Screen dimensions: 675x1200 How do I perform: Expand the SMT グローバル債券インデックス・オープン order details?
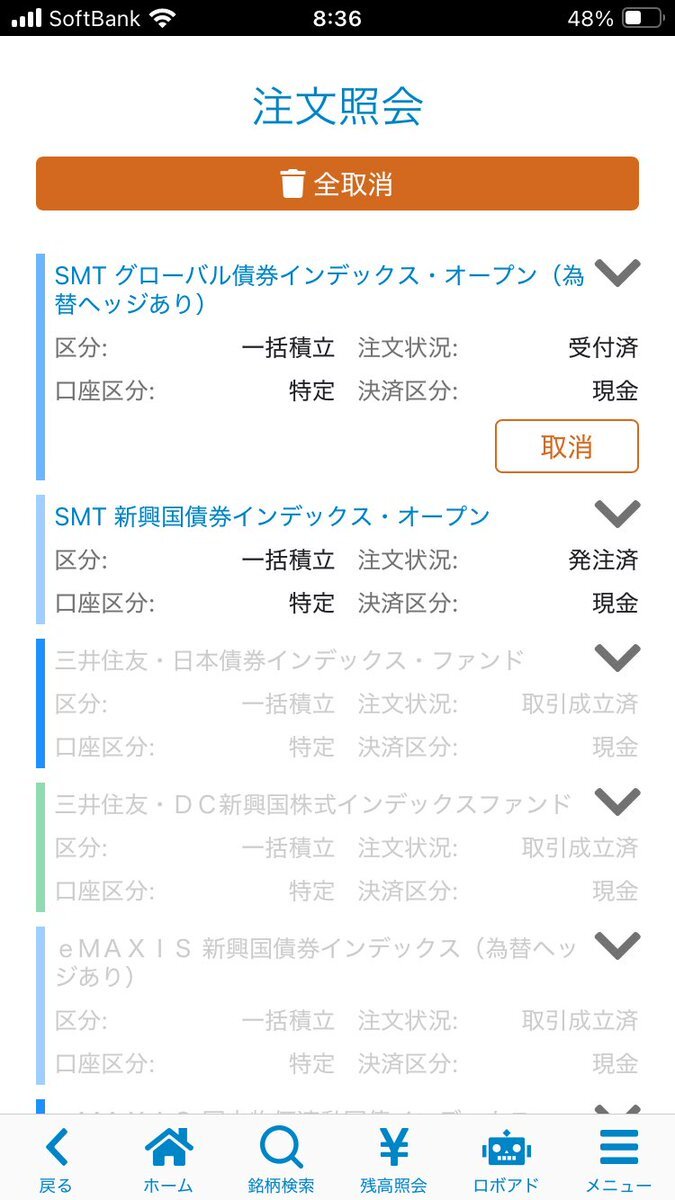pos(617,272)
